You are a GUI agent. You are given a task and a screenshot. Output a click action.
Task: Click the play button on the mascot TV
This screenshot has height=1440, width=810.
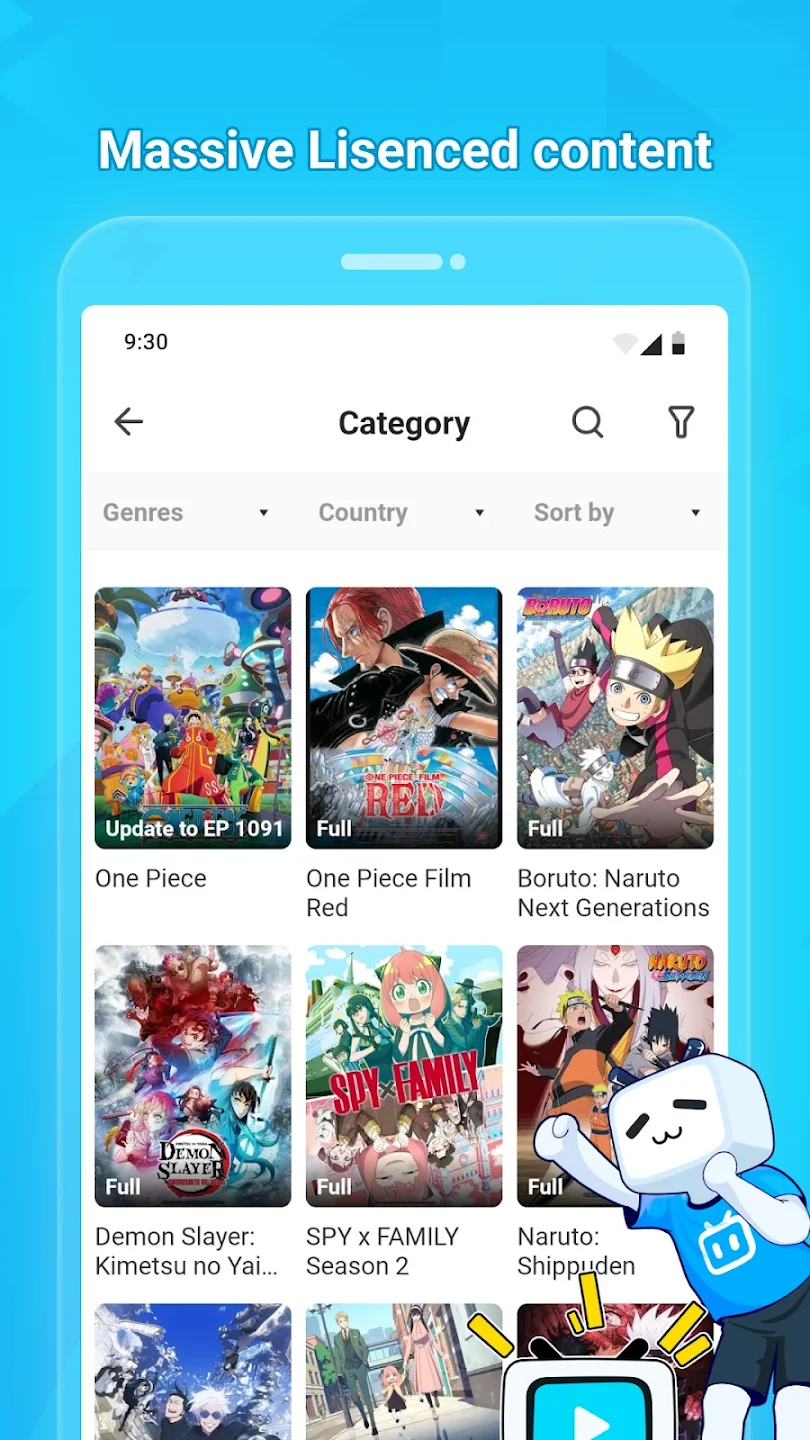coord(590,1418)
